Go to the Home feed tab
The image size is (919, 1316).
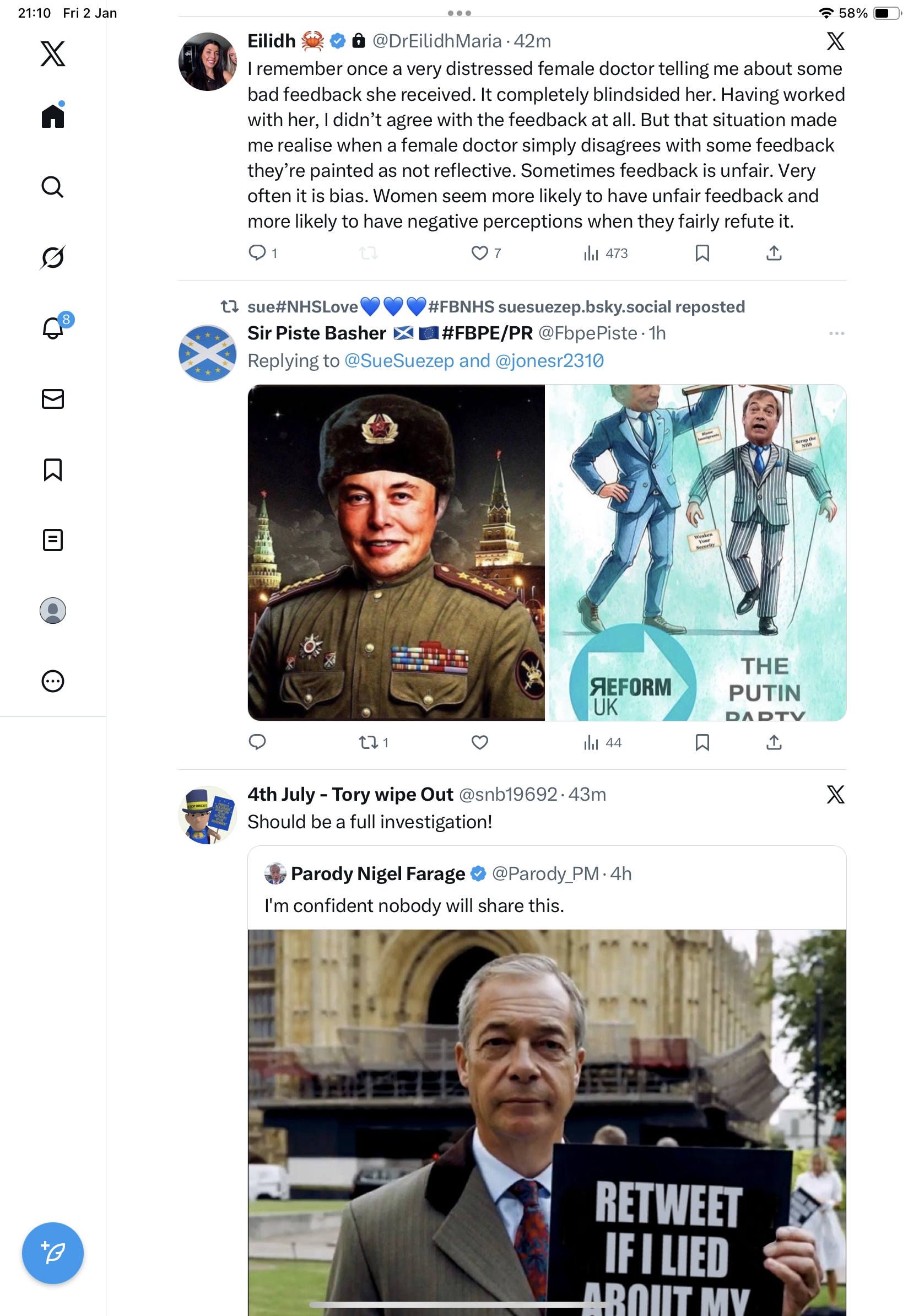click(53, 116)
